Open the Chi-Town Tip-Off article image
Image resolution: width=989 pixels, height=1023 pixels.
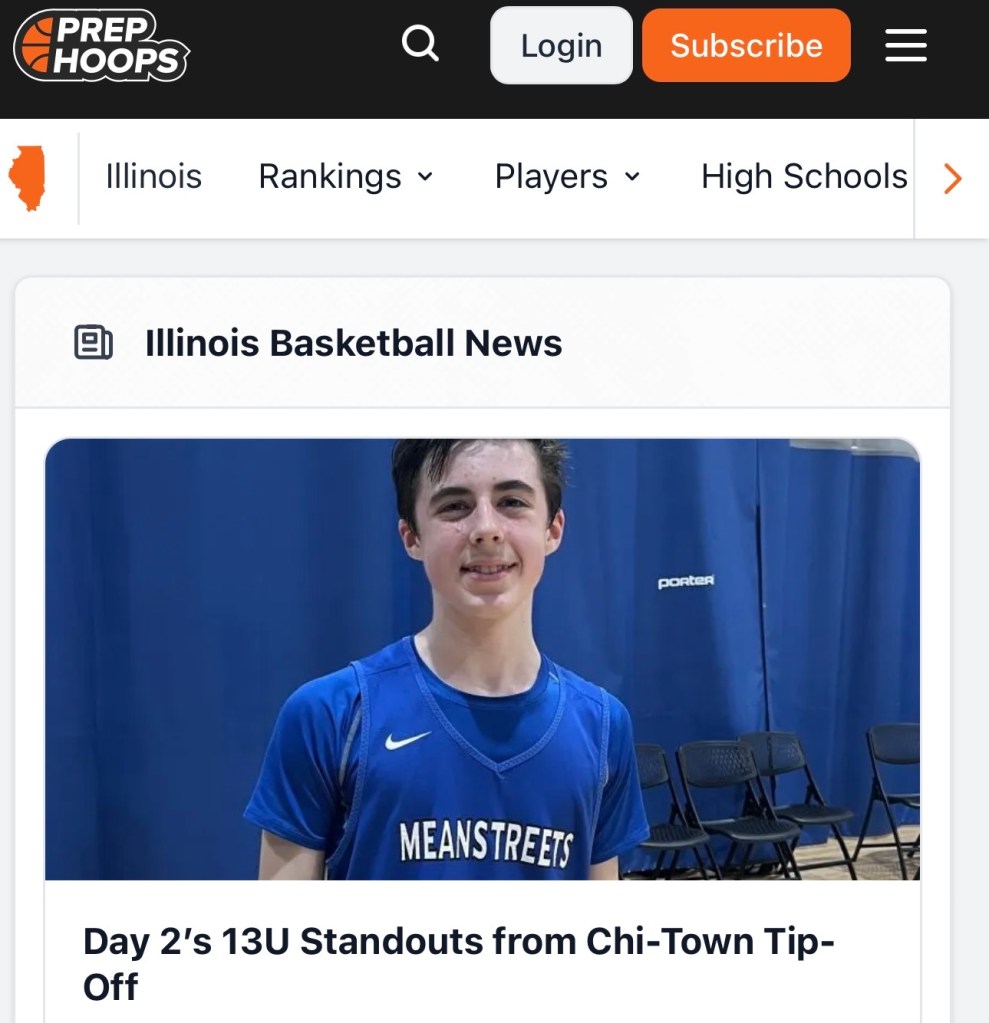coord(482,659)
